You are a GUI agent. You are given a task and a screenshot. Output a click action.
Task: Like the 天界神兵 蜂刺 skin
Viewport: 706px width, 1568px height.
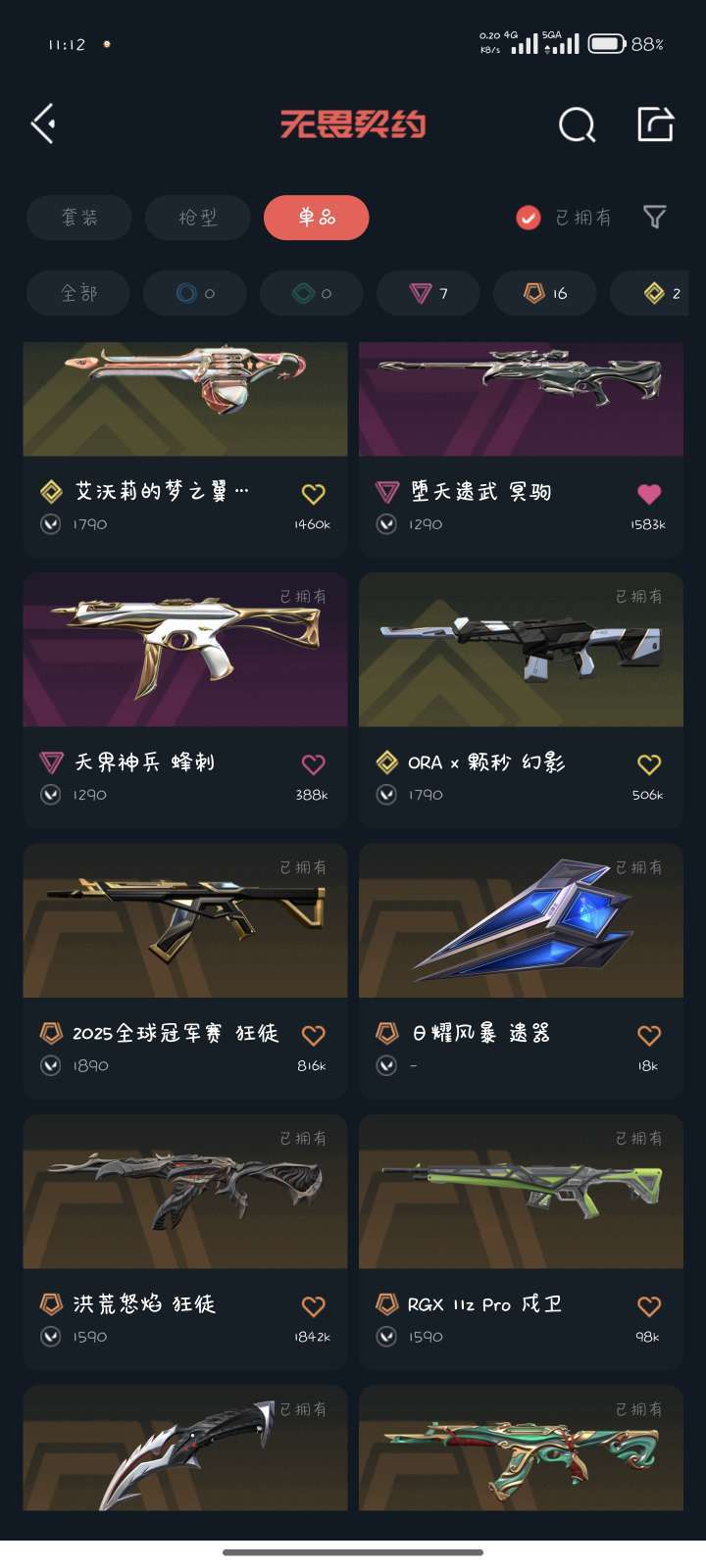click(313, 764)
